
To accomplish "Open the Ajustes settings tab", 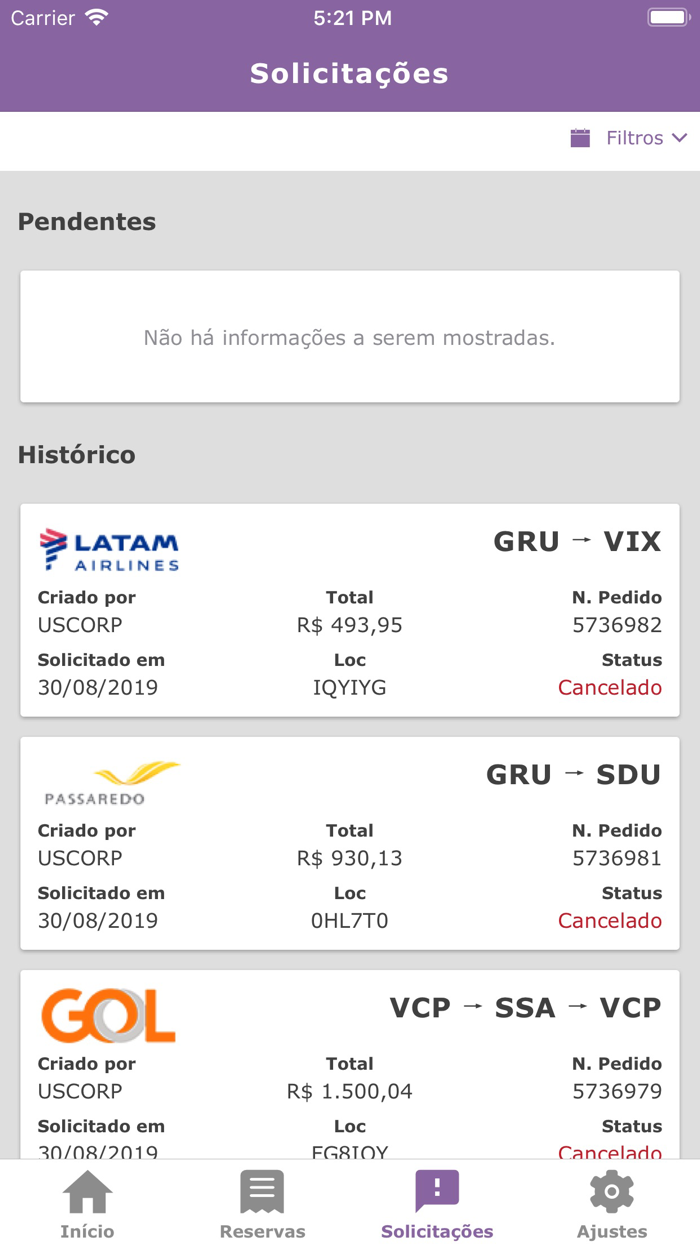I will click(612, 1204).
